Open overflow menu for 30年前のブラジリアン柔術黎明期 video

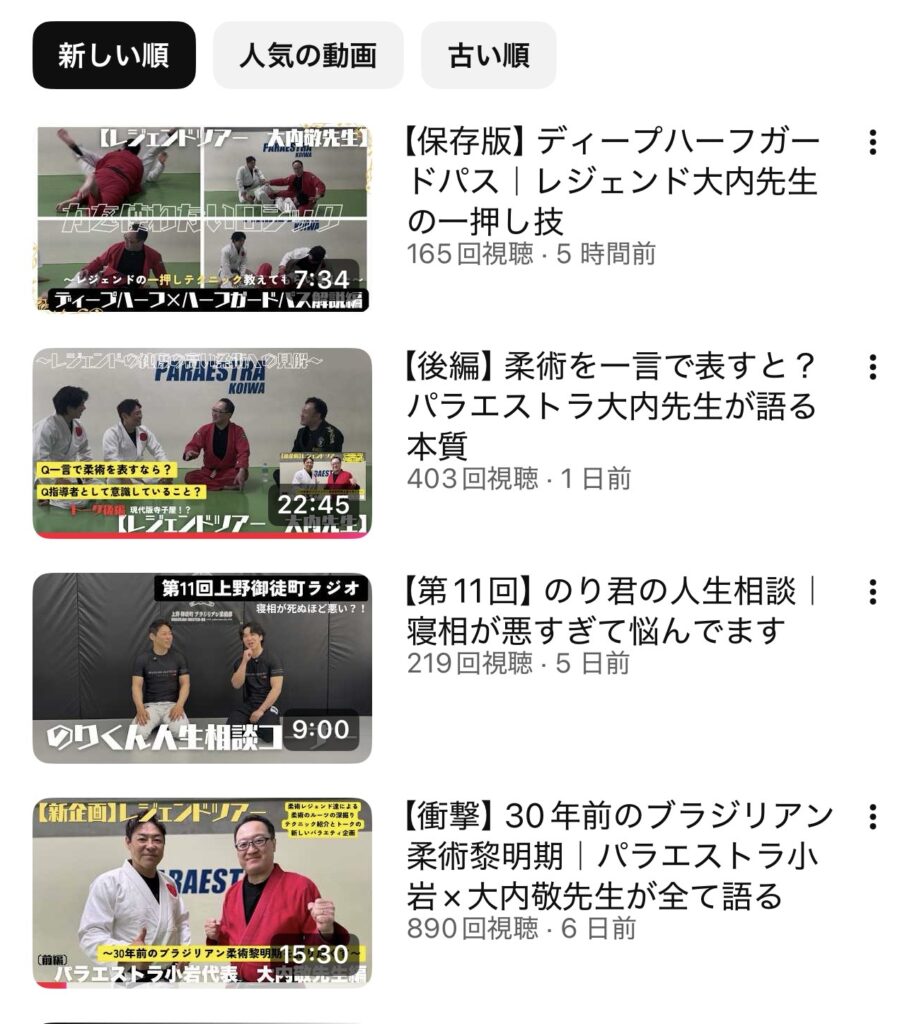(x=872, y=817)
